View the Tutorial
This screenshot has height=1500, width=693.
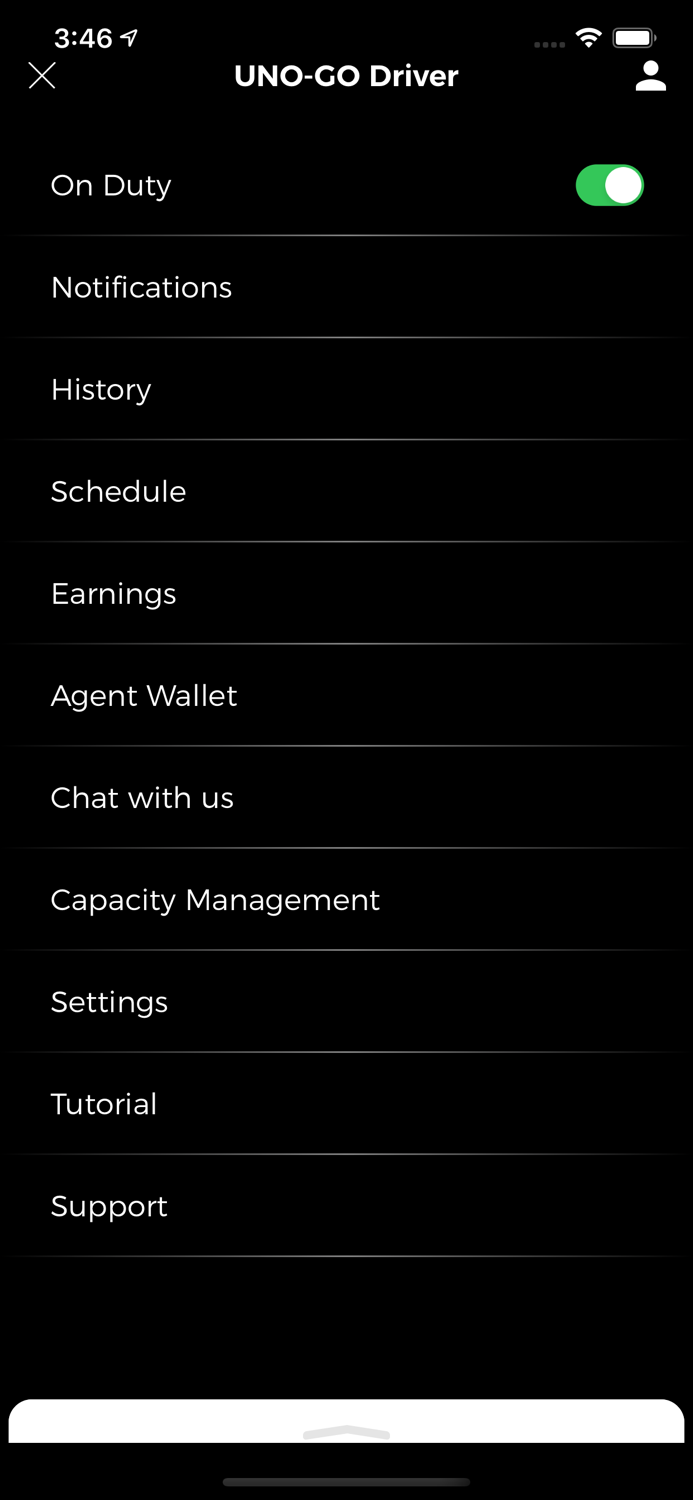tap(104, 1104)
